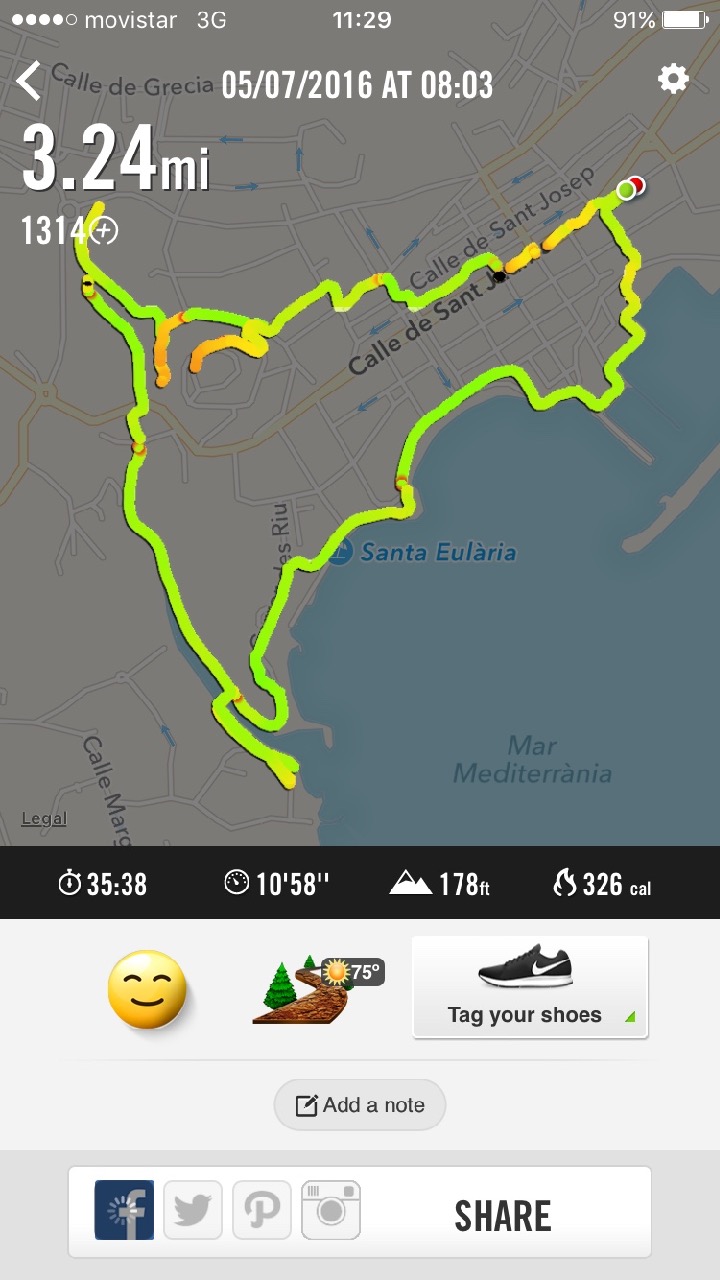The height and width of the screenshot is (1280, 720).
Task: Tap the plus icon next to 1314
Action: 104,231
